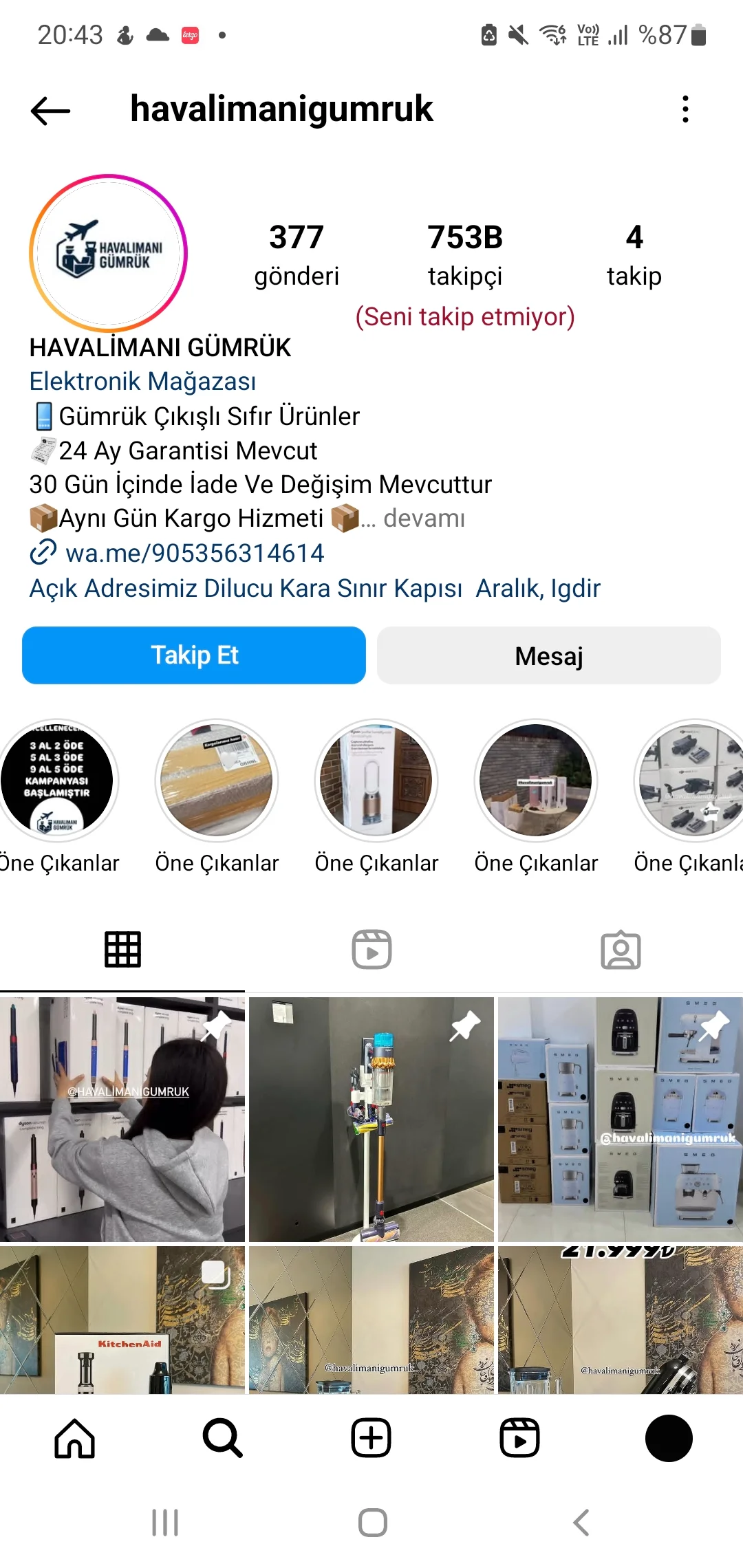Switch to the Reels tab
Image resolution: width=743 pixels, height=1568 pixels.
tap(371, 950)
